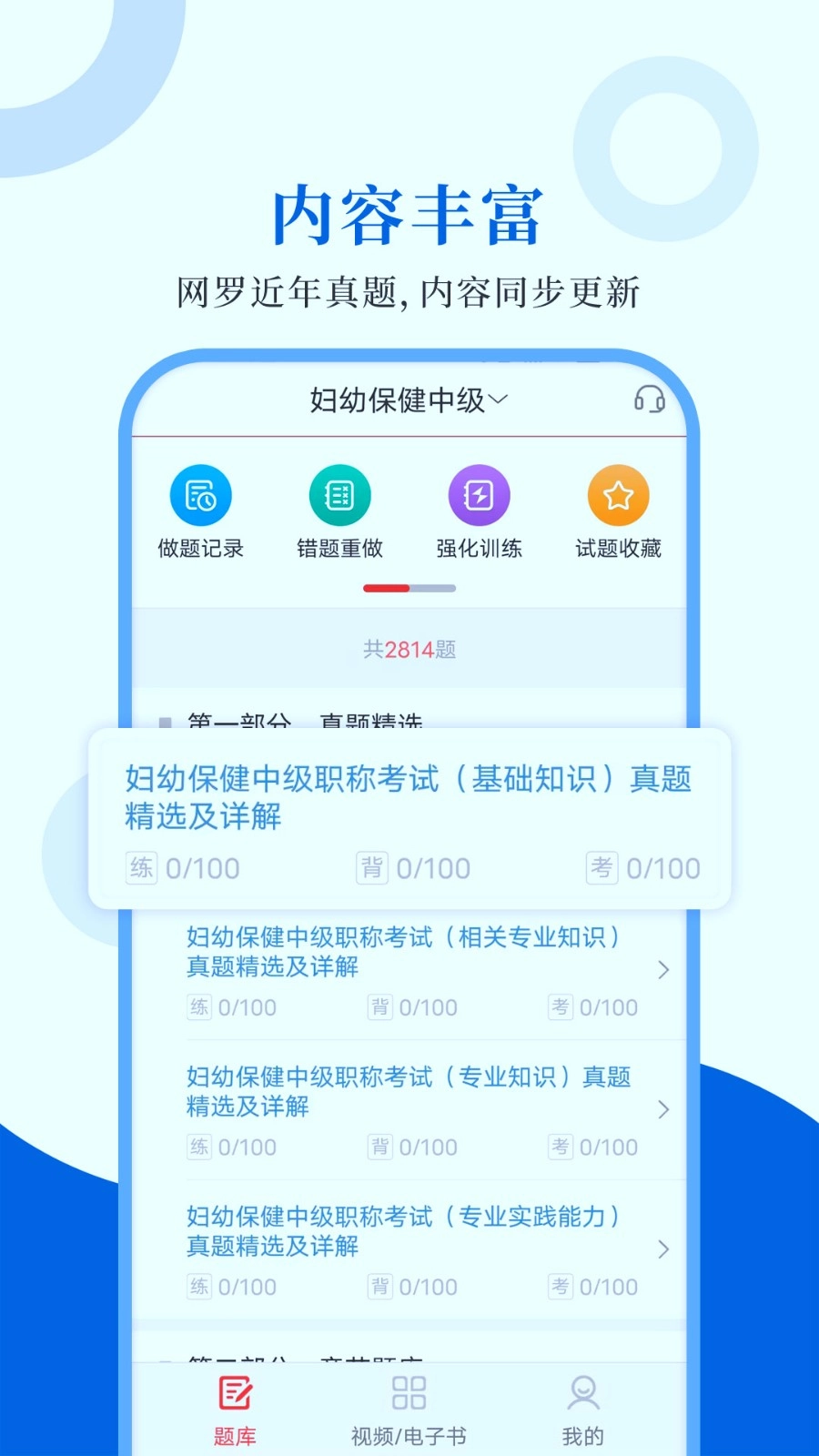
Task: Select the 题库 question bank icon
Action: pyautogui.click(x=235, y=1392)
